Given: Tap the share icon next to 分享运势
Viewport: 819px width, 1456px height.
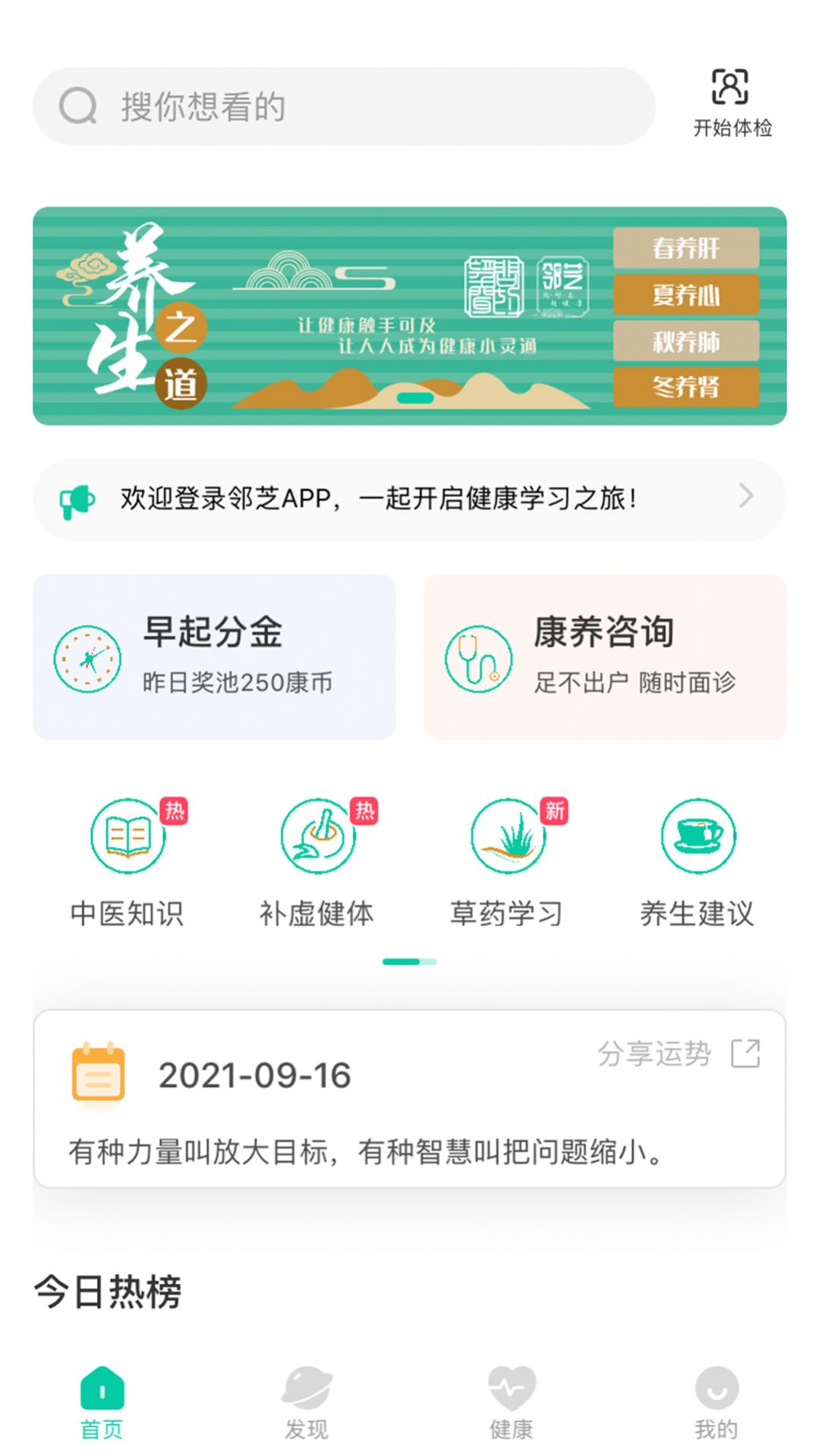Looking at the screenshot, I should coord(747,1054).
